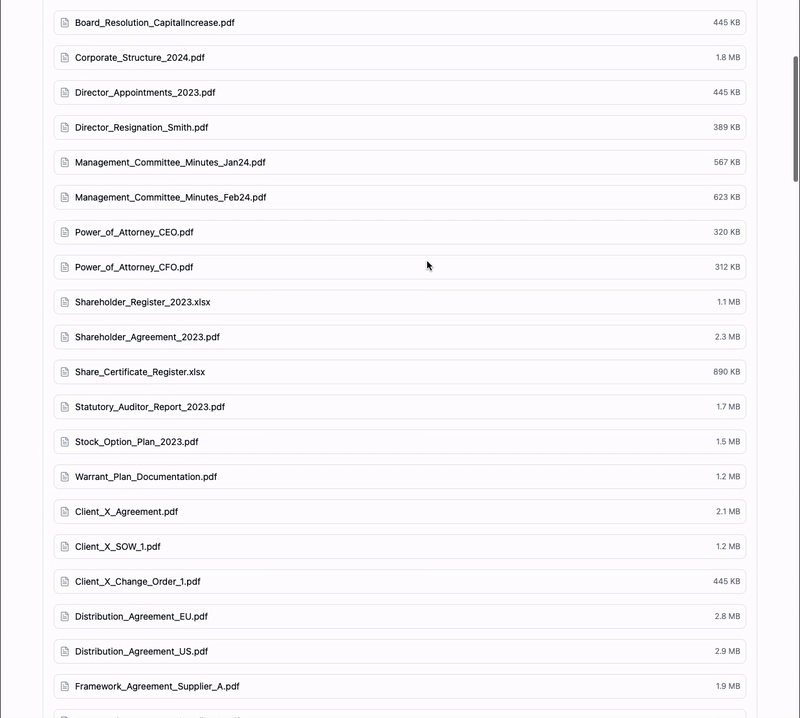Open Stock_Option_Plan_2023.pdf
Screen dimensions: 800x718
click(x=136, y=442)
